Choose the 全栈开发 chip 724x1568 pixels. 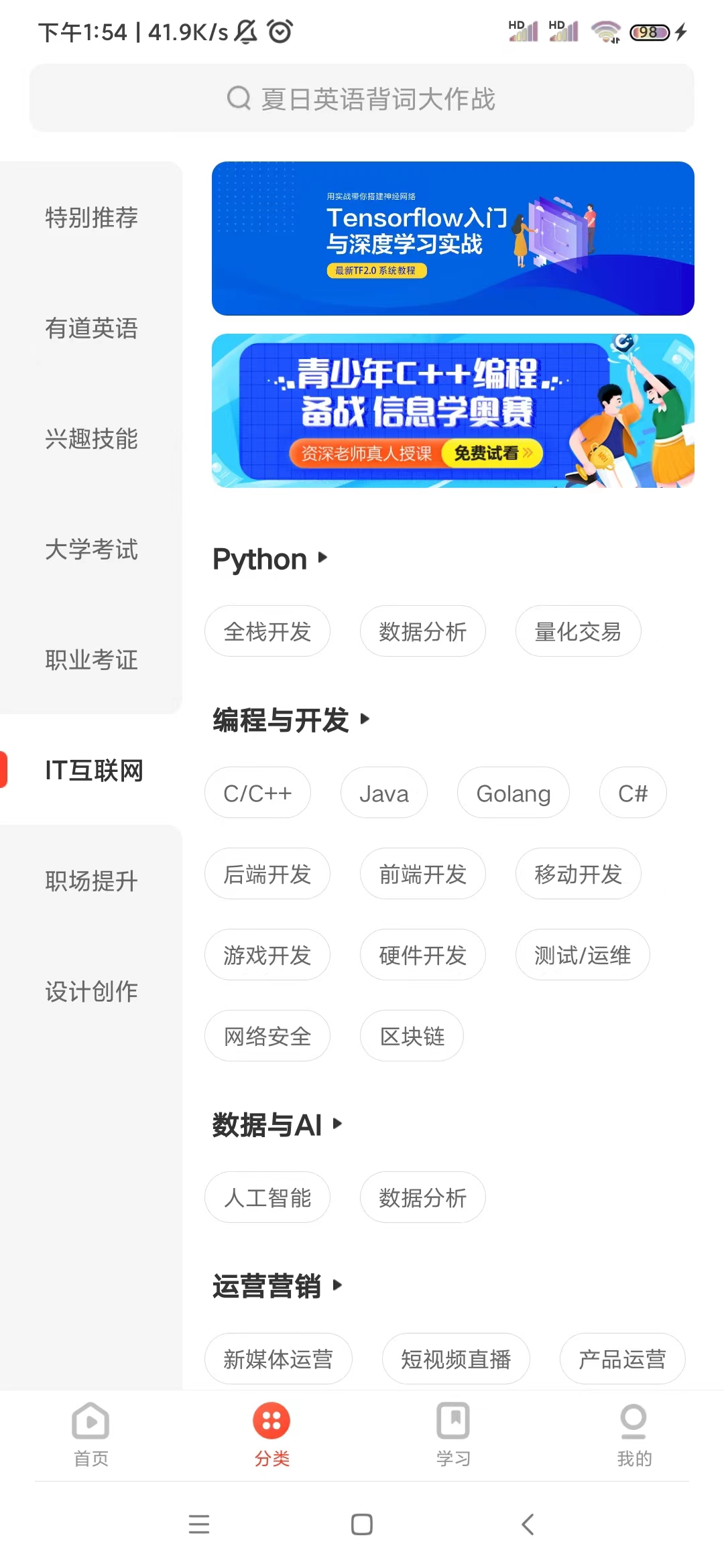coord(267,631)
